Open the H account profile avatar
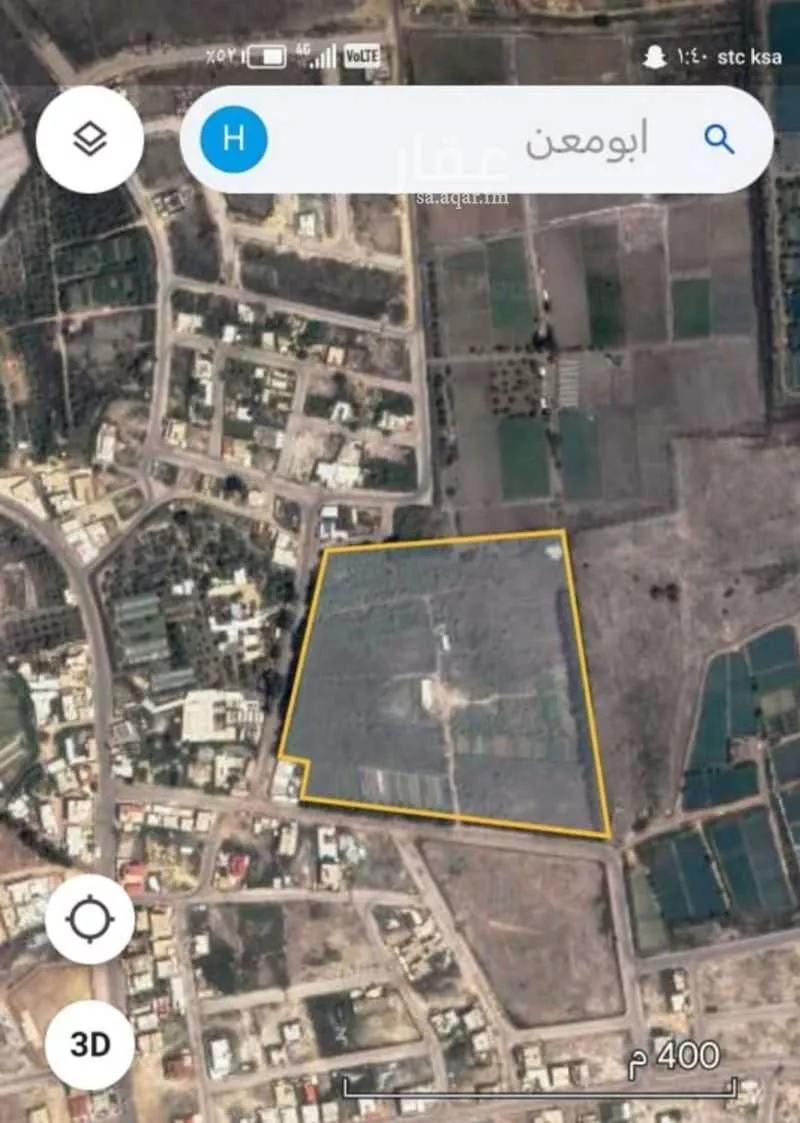800x1123 pixels. click(x=233, y=139)
